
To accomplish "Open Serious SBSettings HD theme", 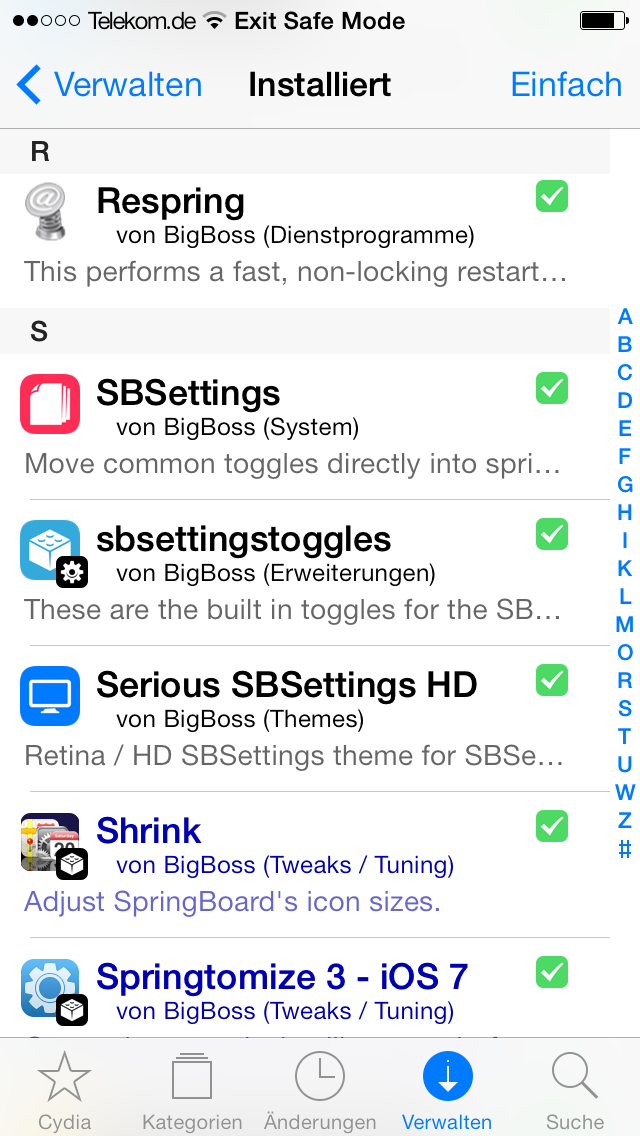I will point(300,720).
